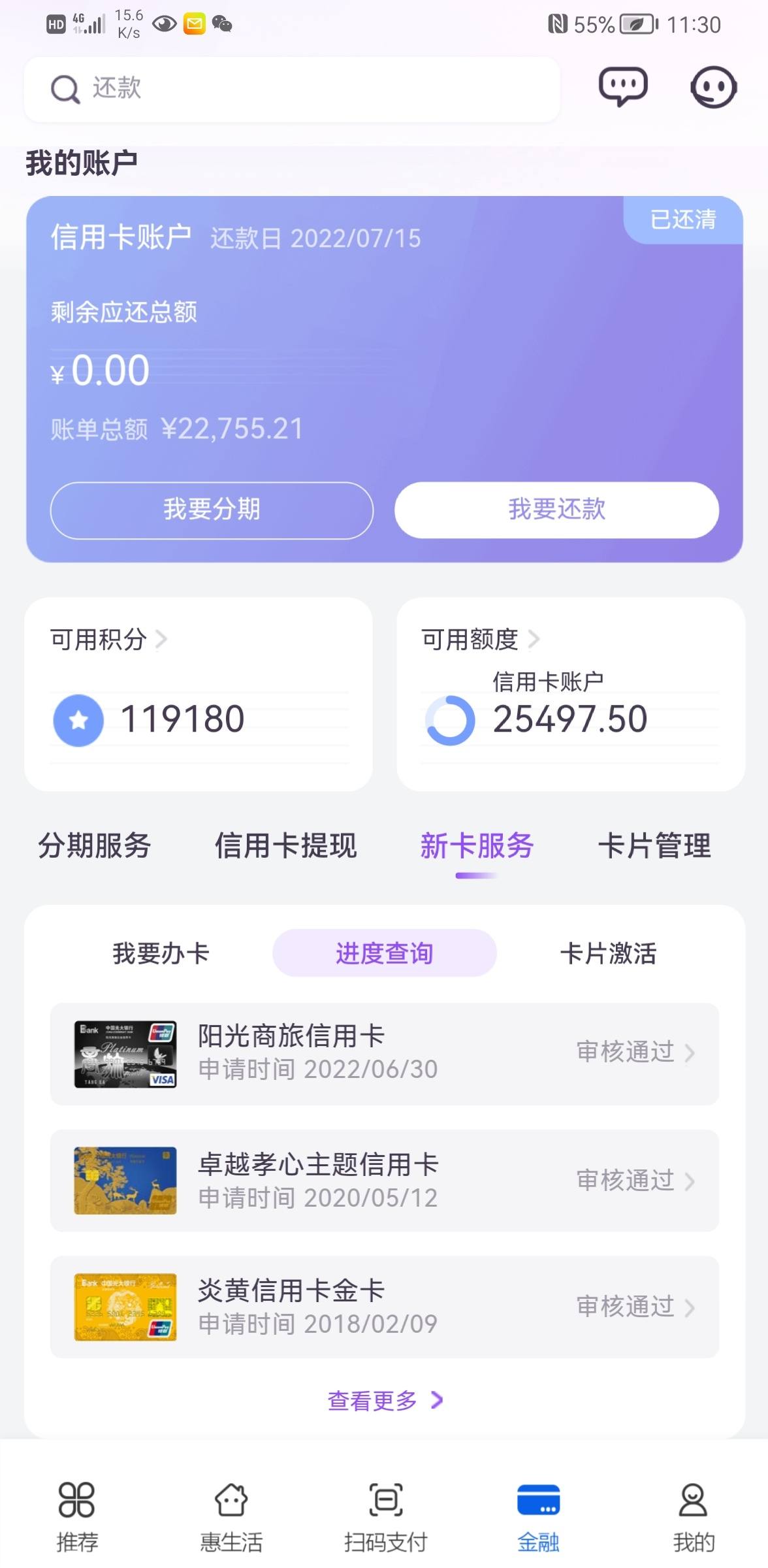Open the smiley customer service icon
This screenshot has height=1568, width=768.
tap(713, 87)
